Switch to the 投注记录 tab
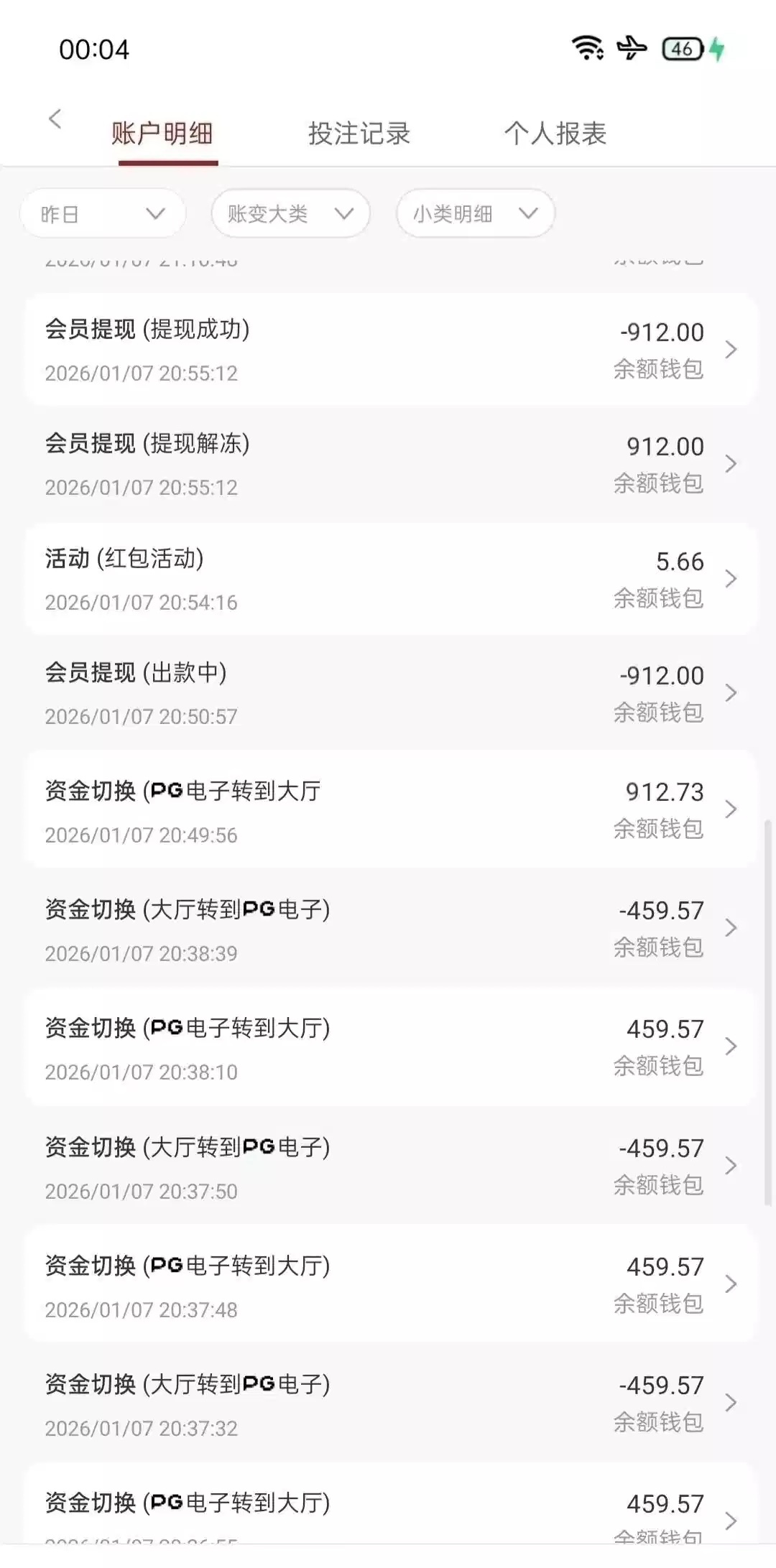Image resolution: width=776 pixels, height=1568 pixels. 359,134
